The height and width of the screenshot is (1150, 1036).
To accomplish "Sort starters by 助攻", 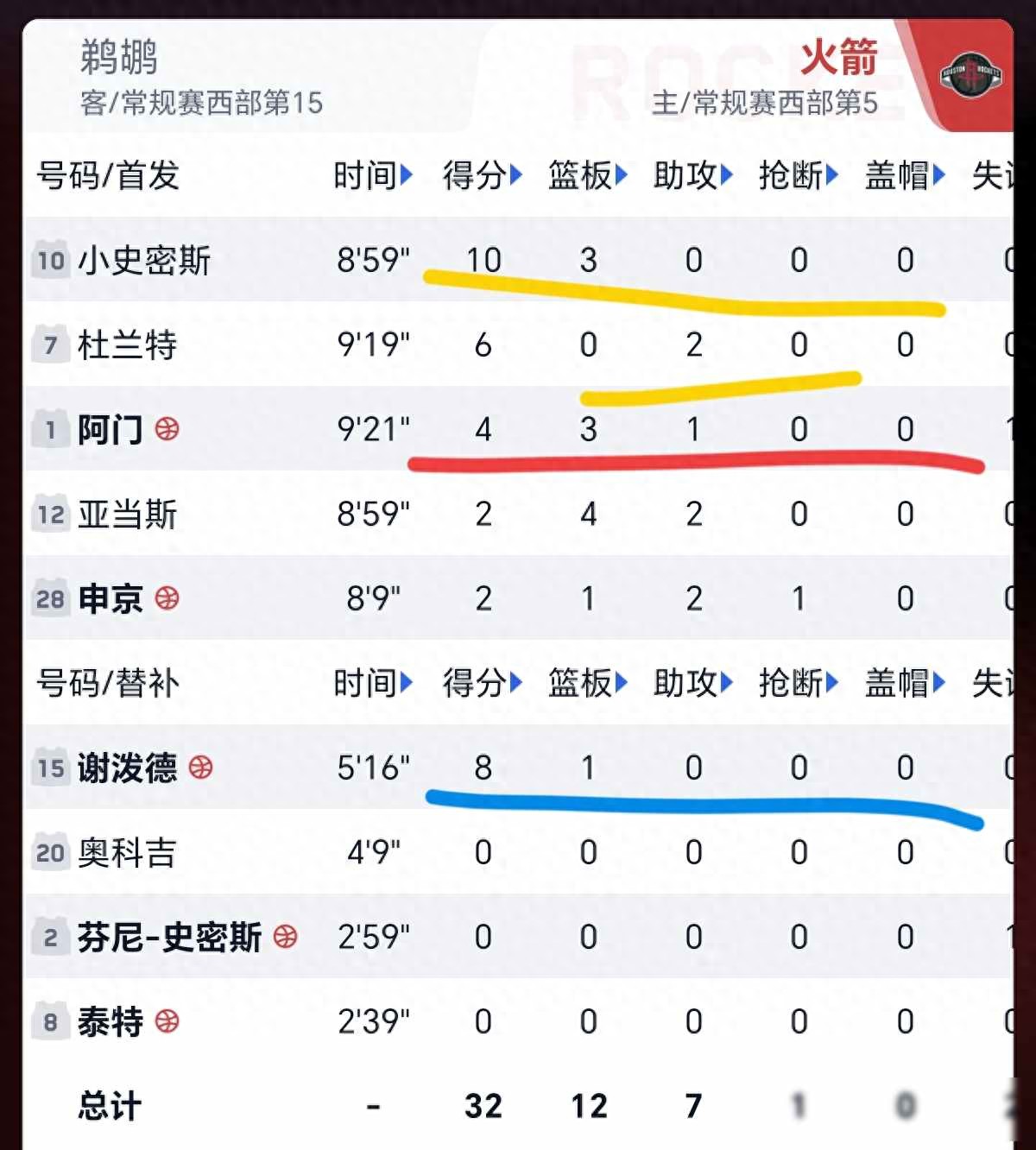I will (x=693, y=176).
